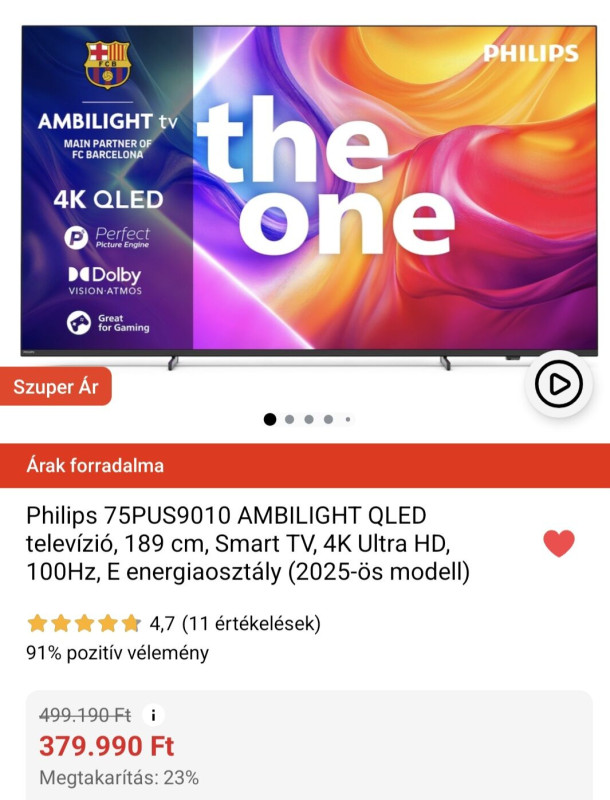Open info icon next to 499.190 Ft

[152, 715]
